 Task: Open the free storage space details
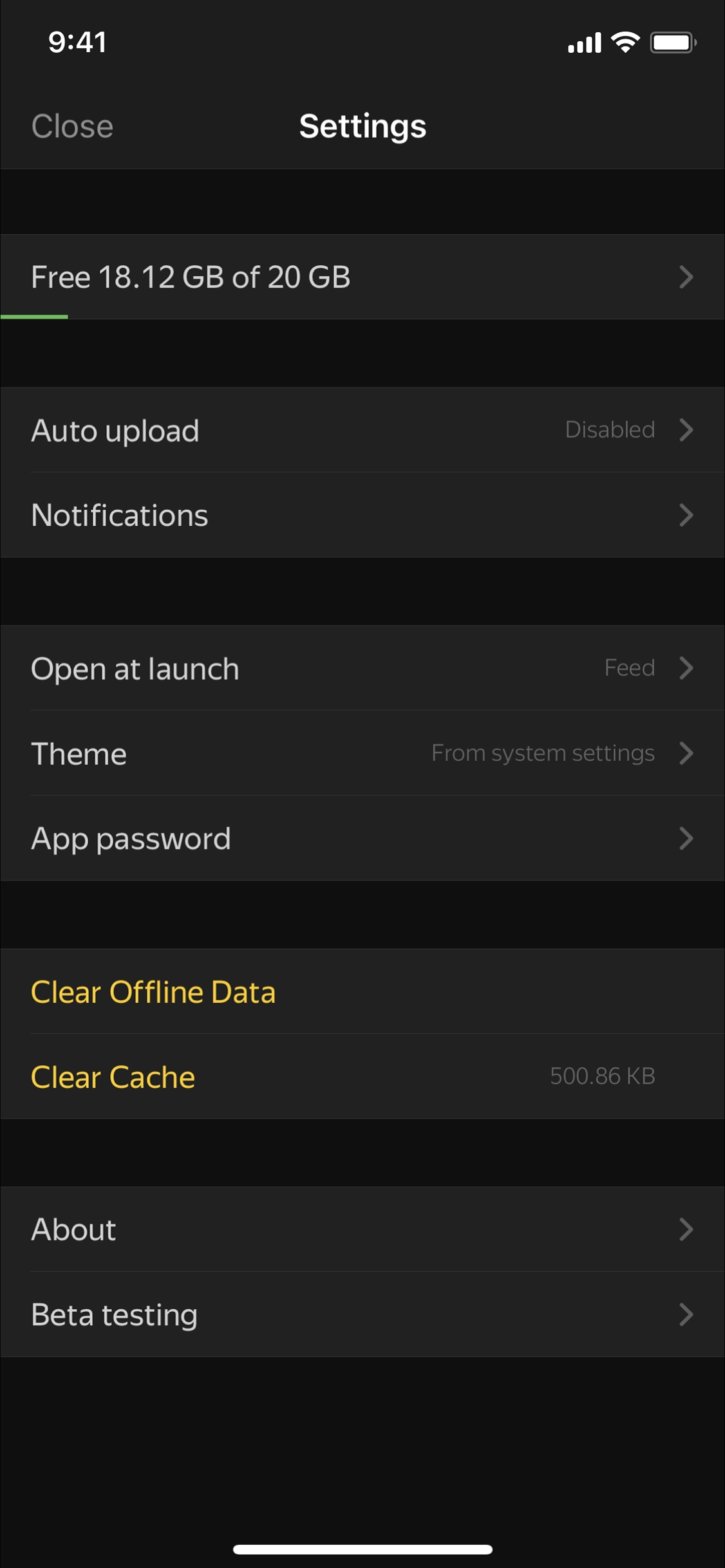362,277
